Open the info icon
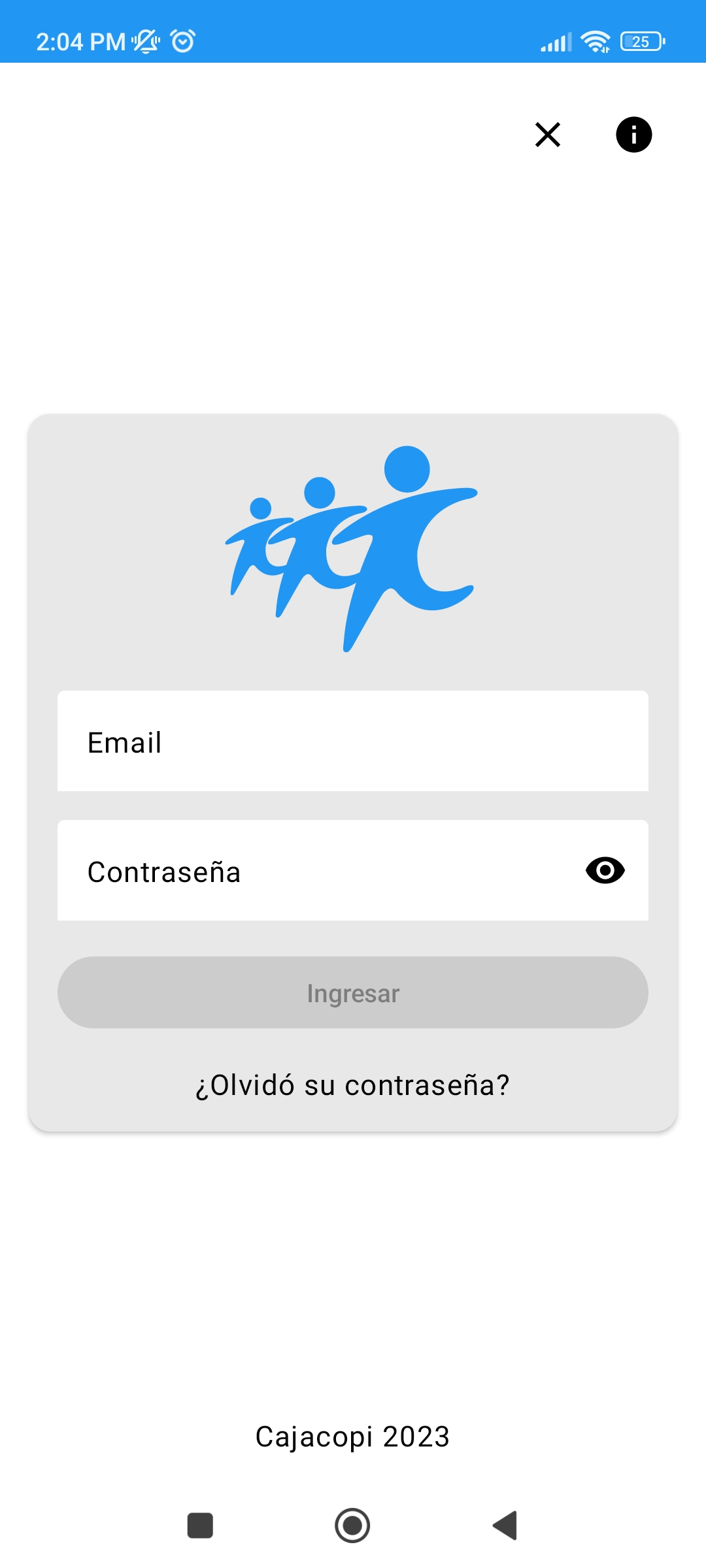The width and height of the screenshot is (706, 1568). [633, 135]
